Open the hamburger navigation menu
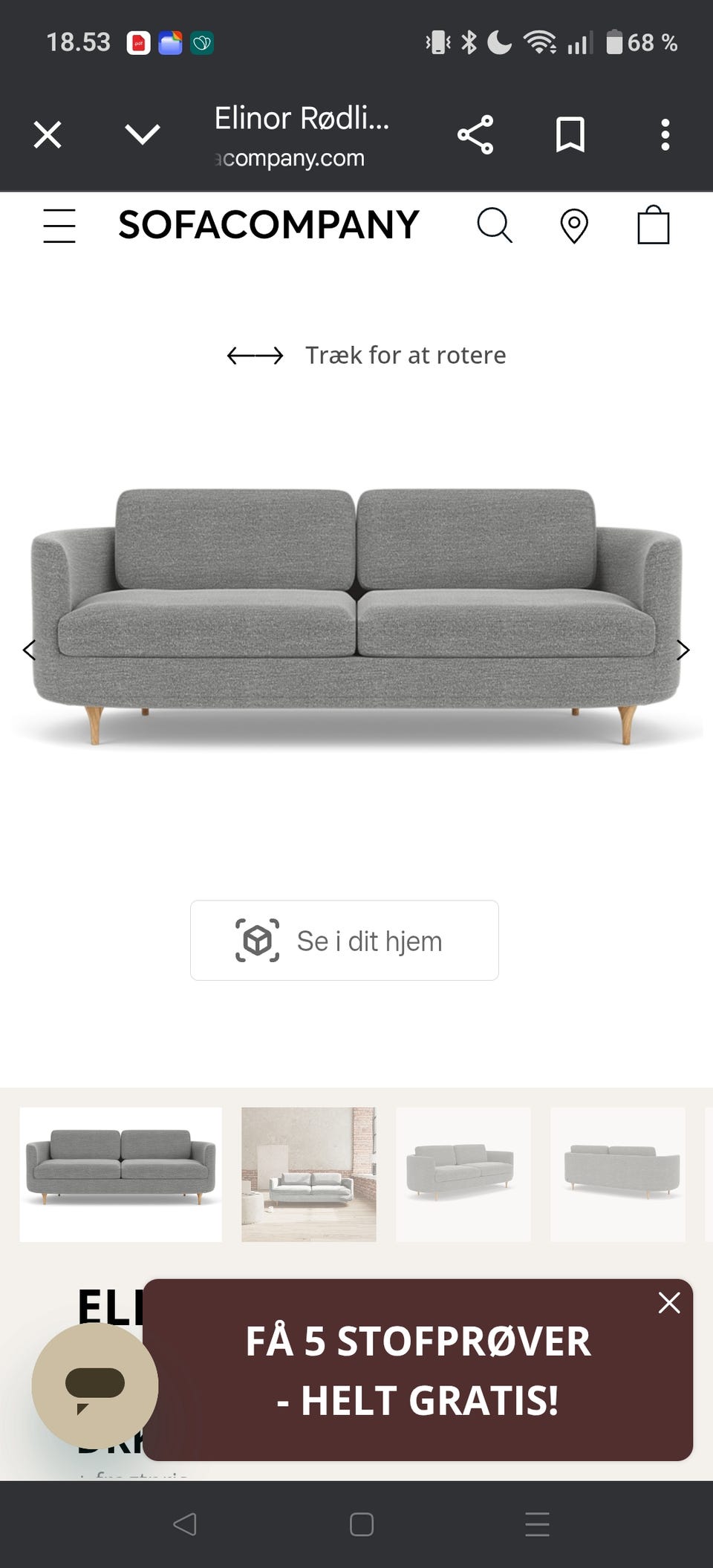 (x=59, y=225)
